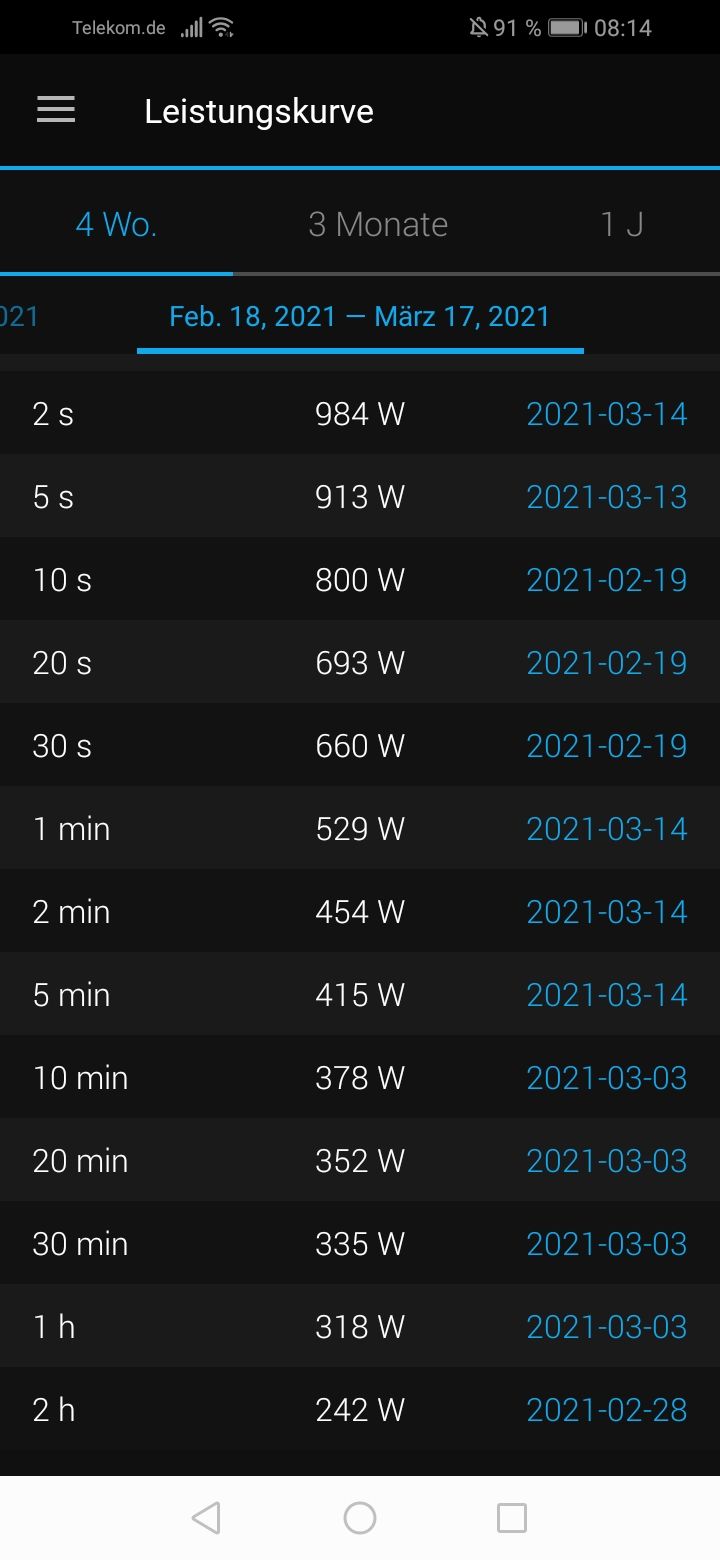This screenshot has height=1560, width=720.
Task: Tap the date link for 20 min
Action: 606,1161
